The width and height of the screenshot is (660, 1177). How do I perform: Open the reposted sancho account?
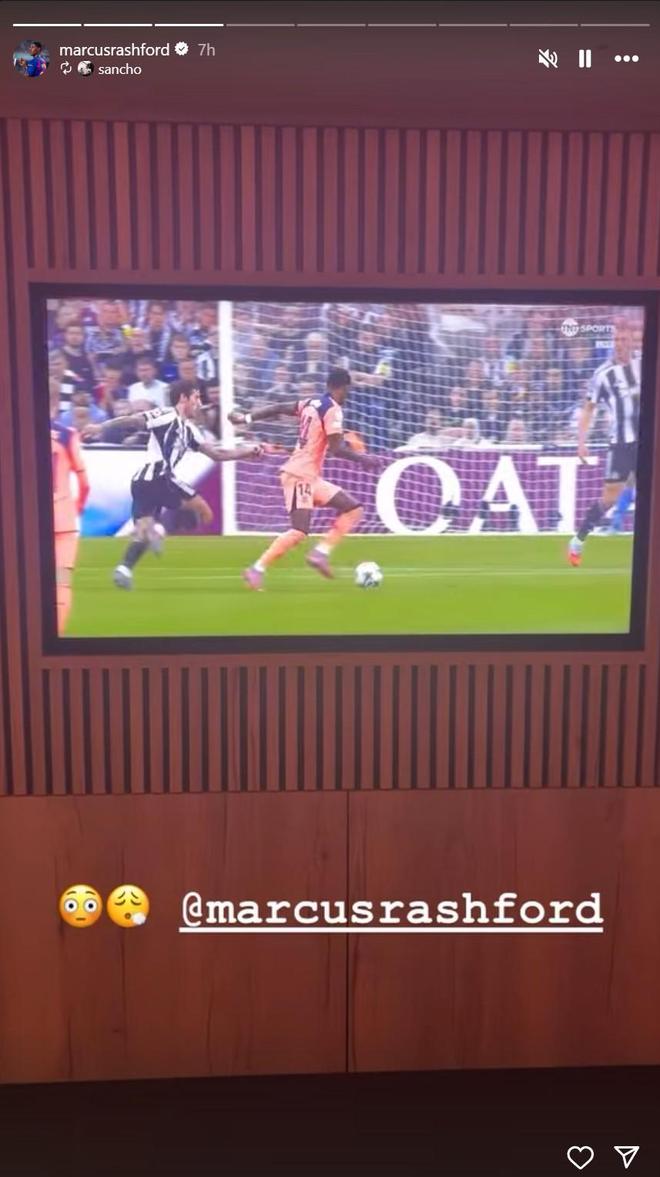(118, 69)
